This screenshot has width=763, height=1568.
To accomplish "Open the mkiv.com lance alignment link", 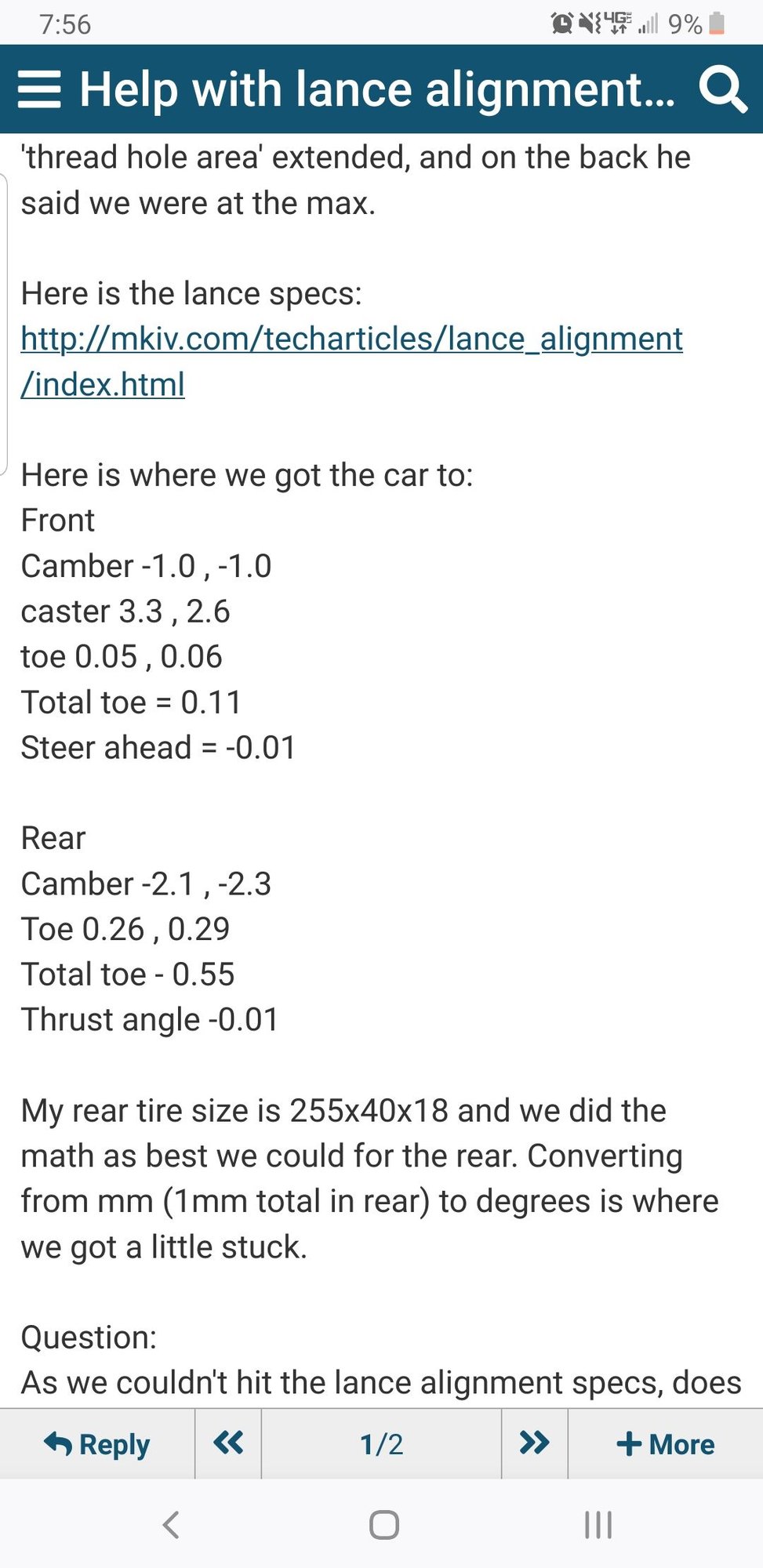I will [351, 340].
